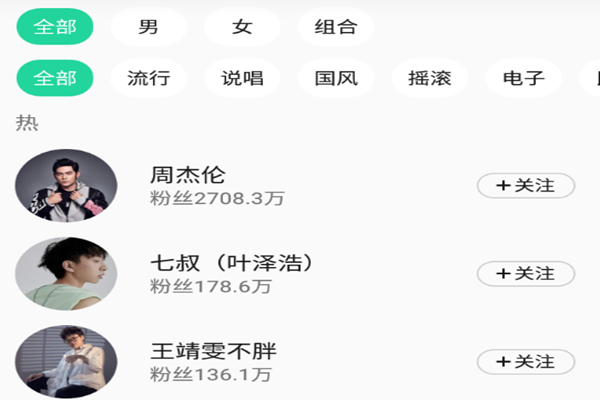The height and width of the screenshot is (400, 600).
Task: Follow 七叔（叶泽浩）
Action: click(525, 274)
